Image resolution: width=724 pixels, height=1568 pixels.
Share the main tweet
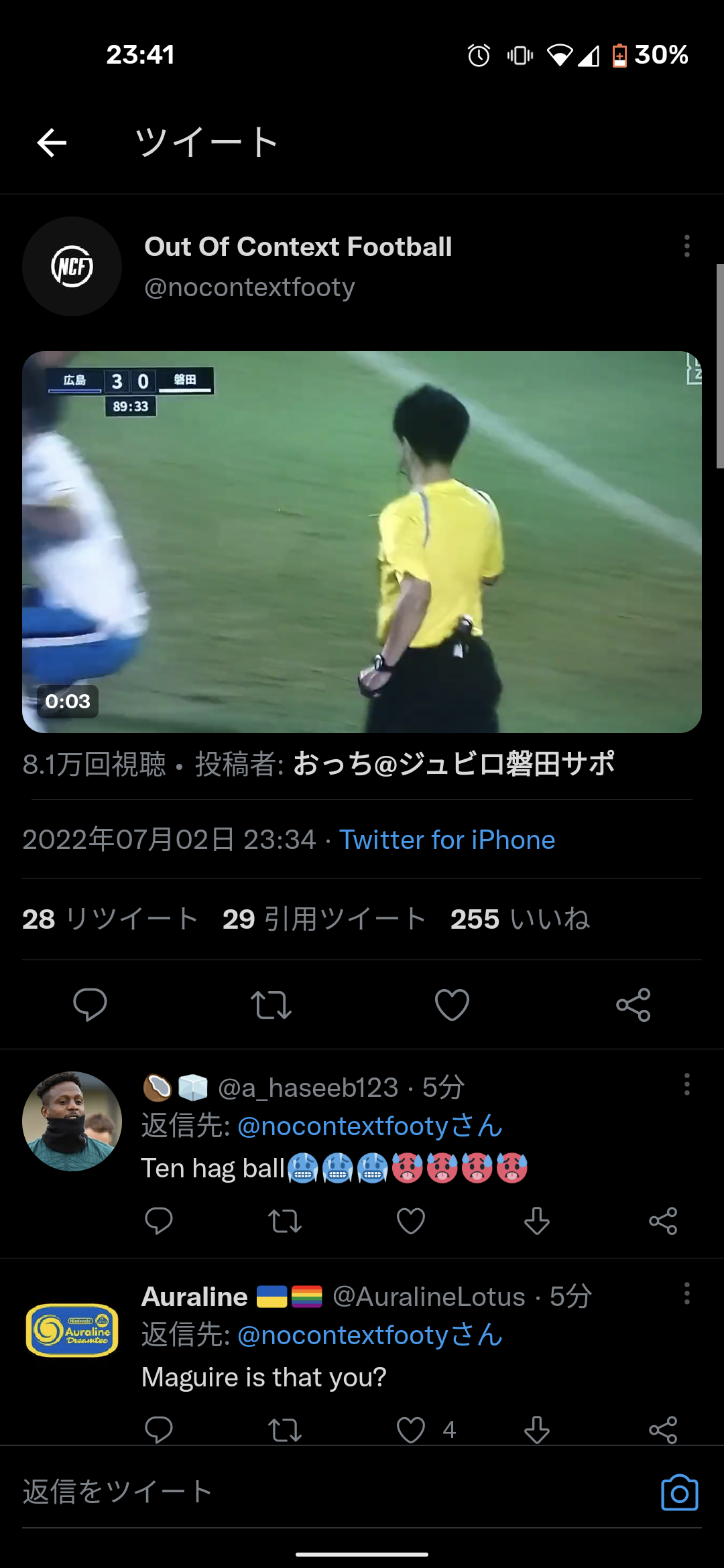click(x=633, y=1004)
